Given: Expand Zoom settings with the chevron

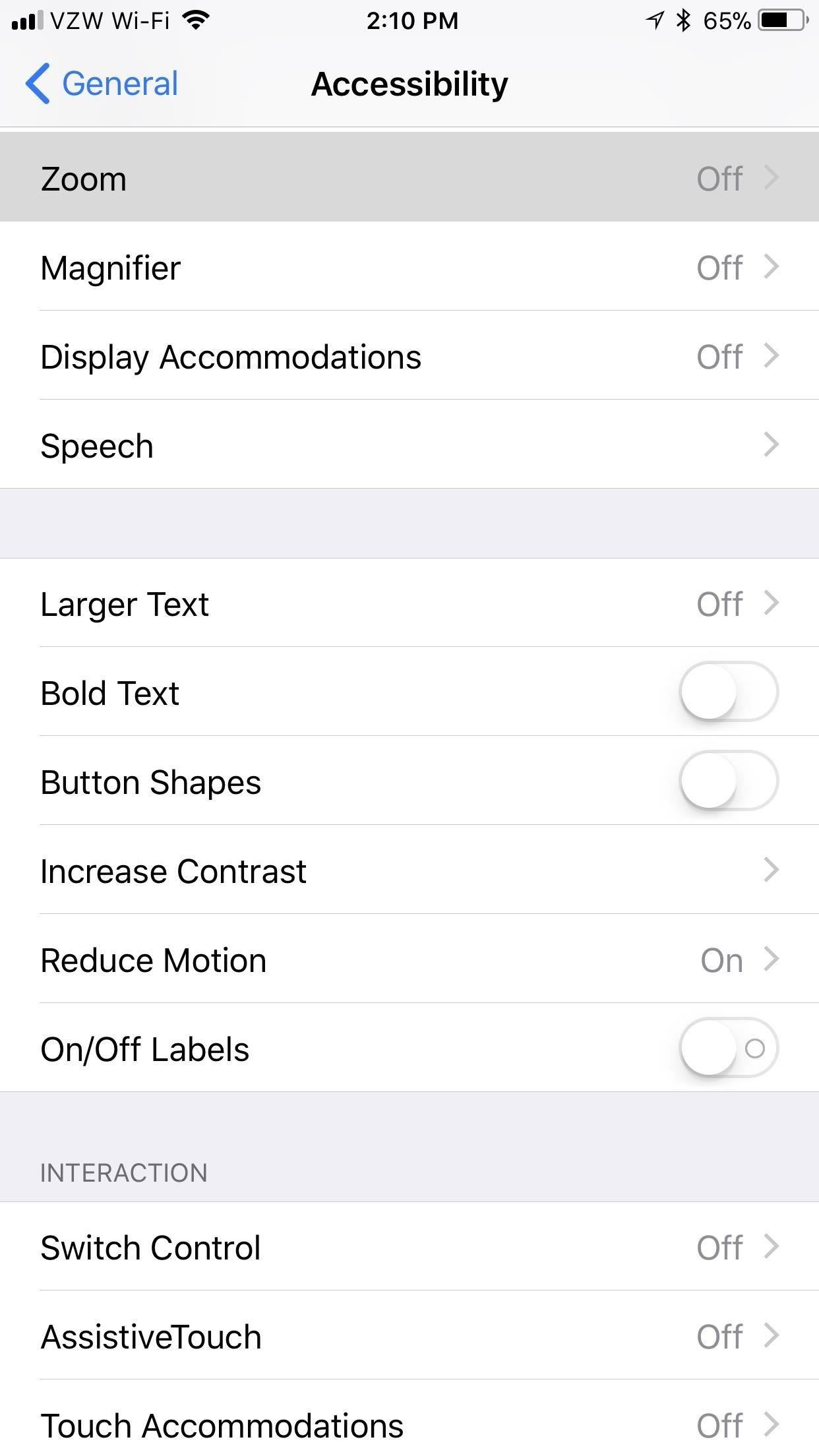Looking at the screenshot, I should click(x=770, y=178).
